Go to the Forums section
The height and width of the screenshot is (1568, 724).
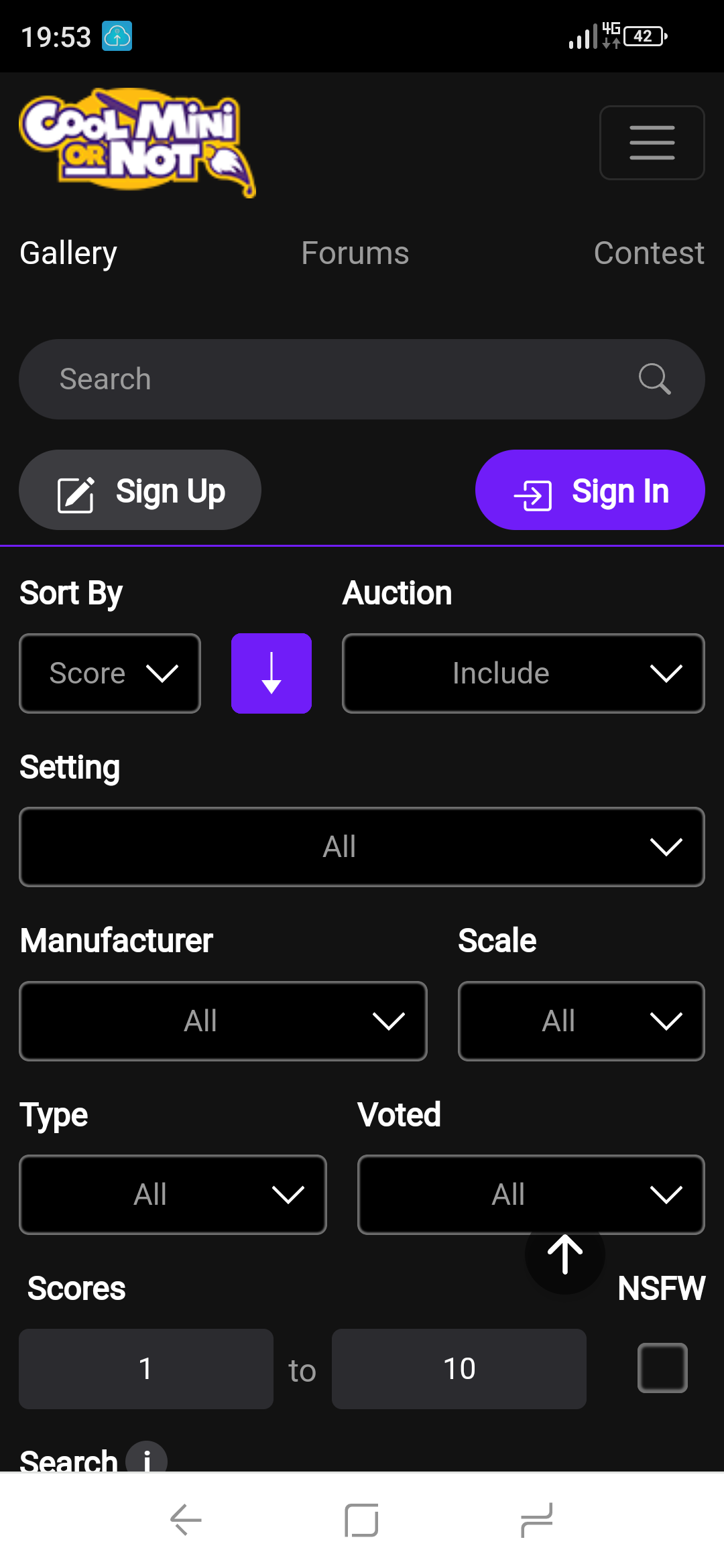pos(355,253)
